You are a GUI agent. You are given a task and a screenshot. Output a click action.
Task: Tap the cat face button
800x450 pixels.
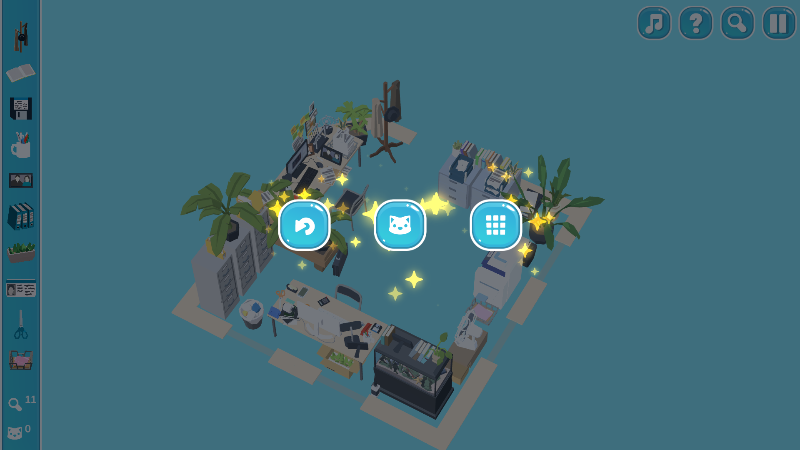click(400, 225)
